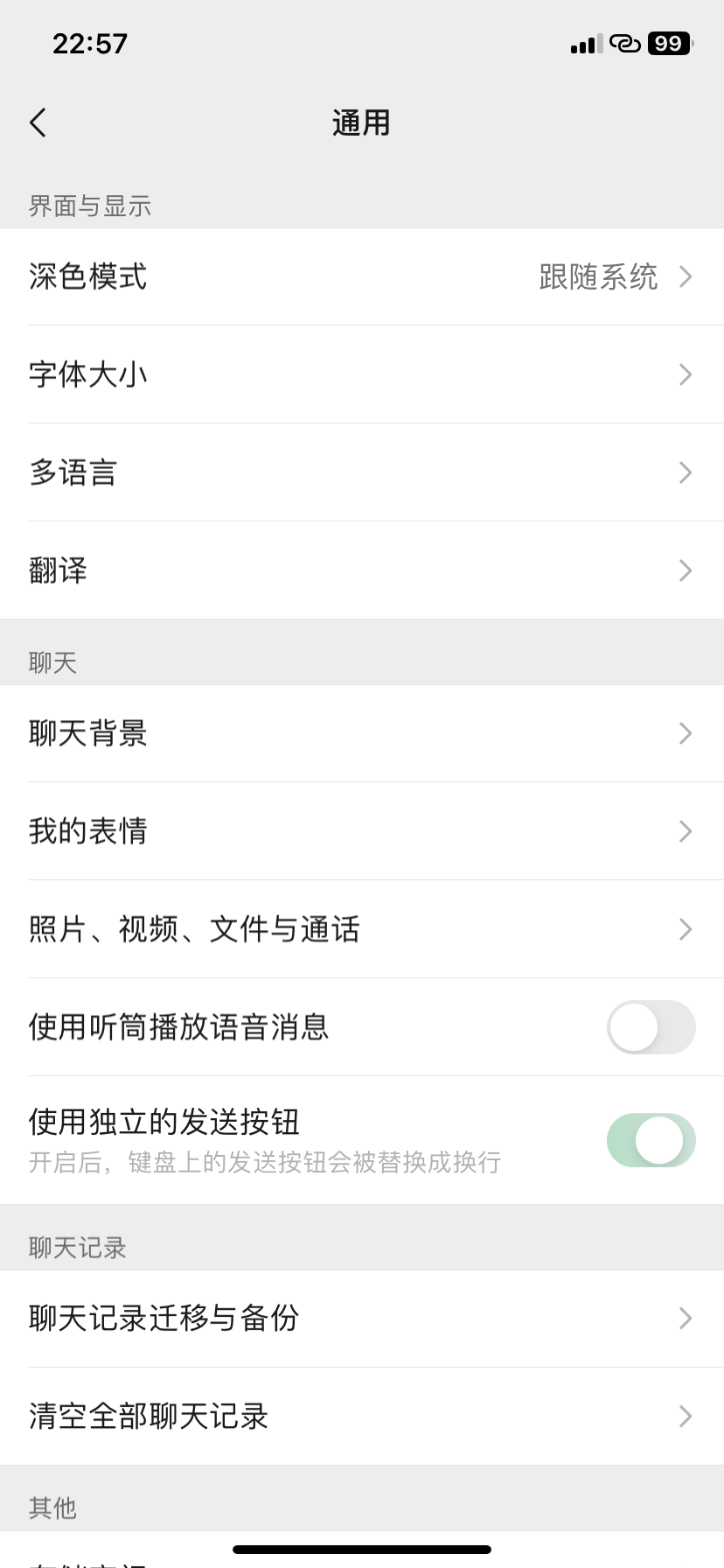This screenshot has width=724, height=1568.
Task: Go back from the 通用 settings page
Action: coord(38,122)
